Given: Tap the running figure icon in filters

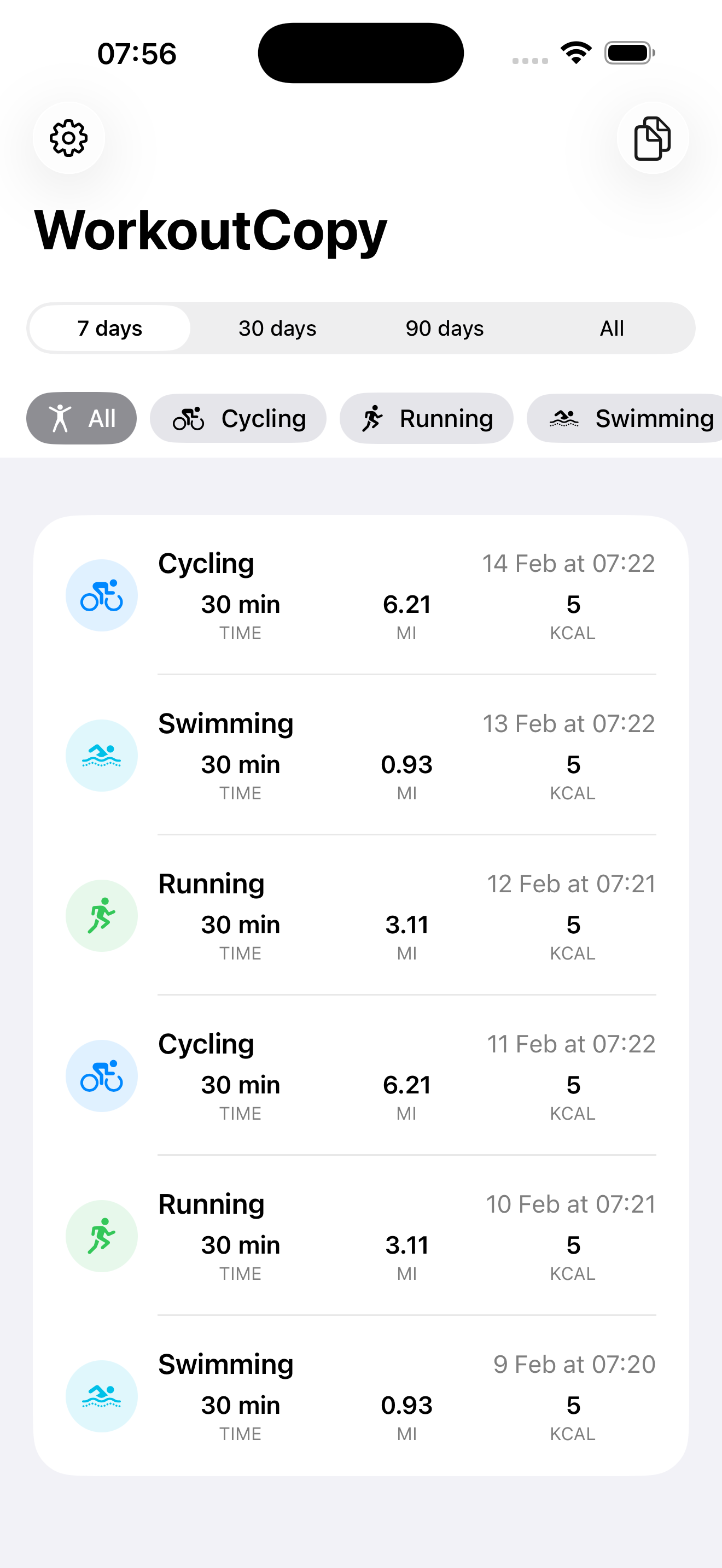Looking at the screenshot, I should (374, 418).
